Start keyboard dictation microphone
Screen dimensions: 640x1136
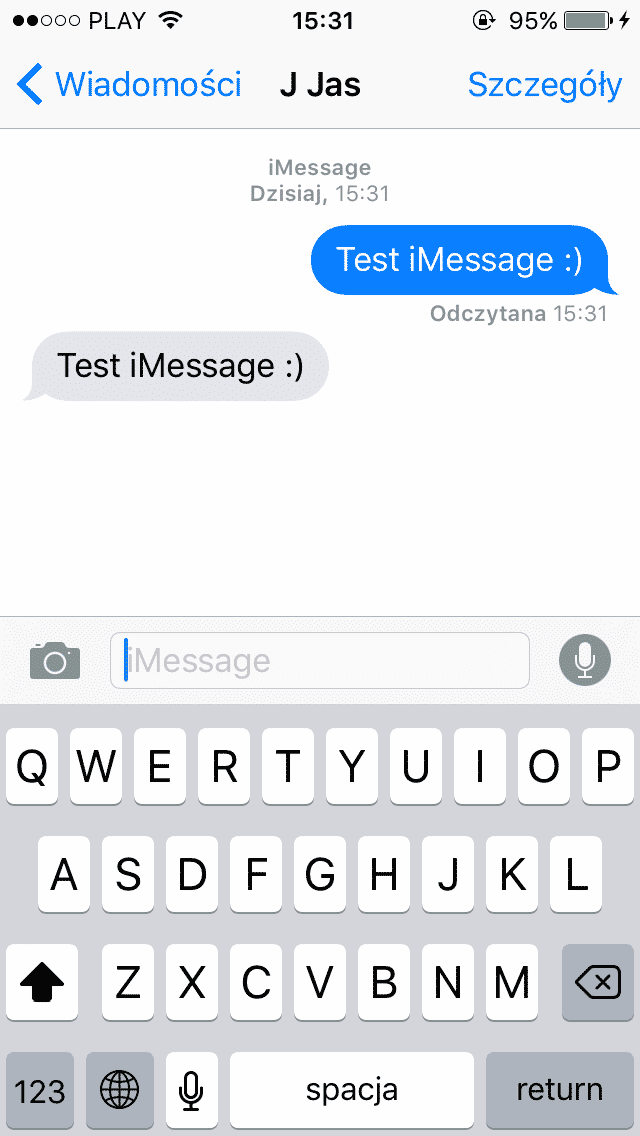192,1089
